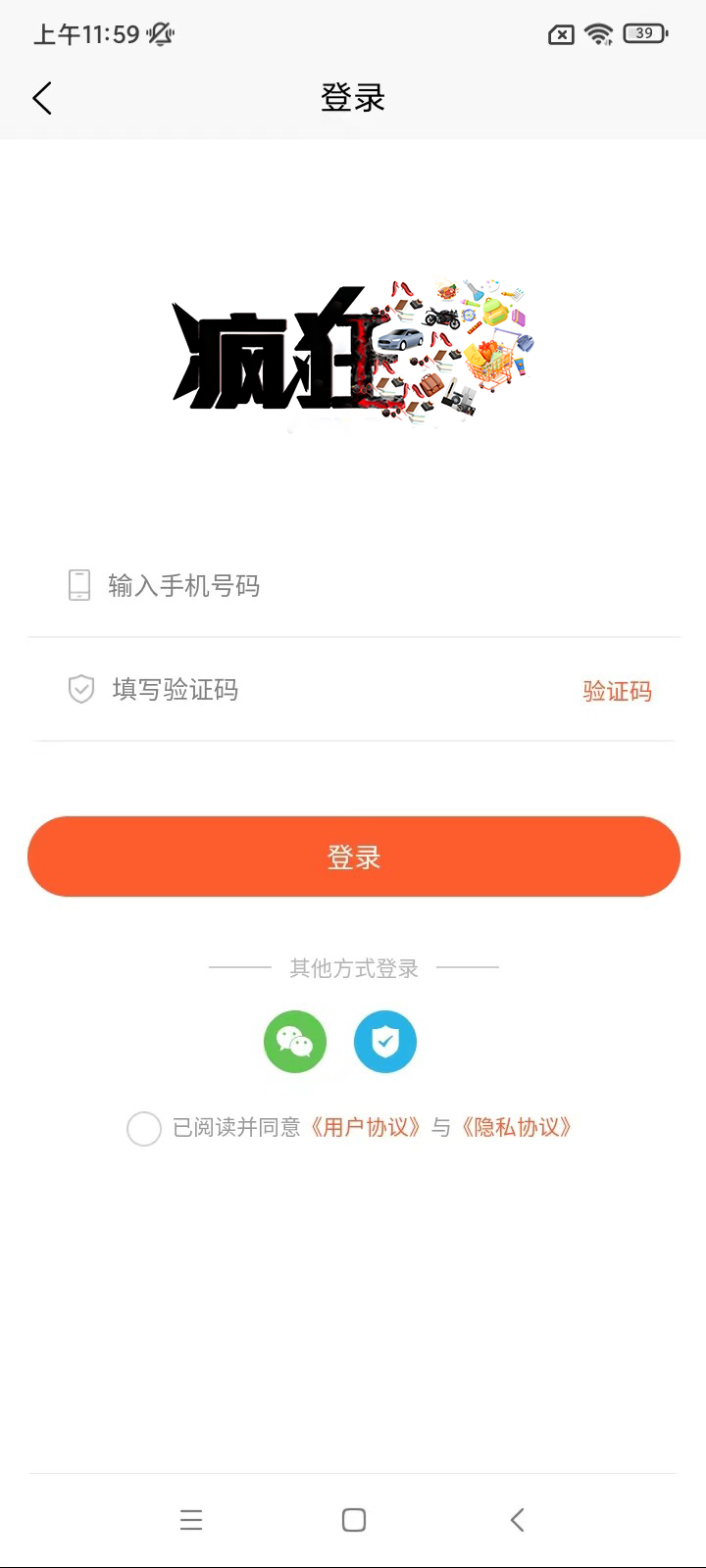
Task: Go back using the top-left arrow
Action: [42, 98]
